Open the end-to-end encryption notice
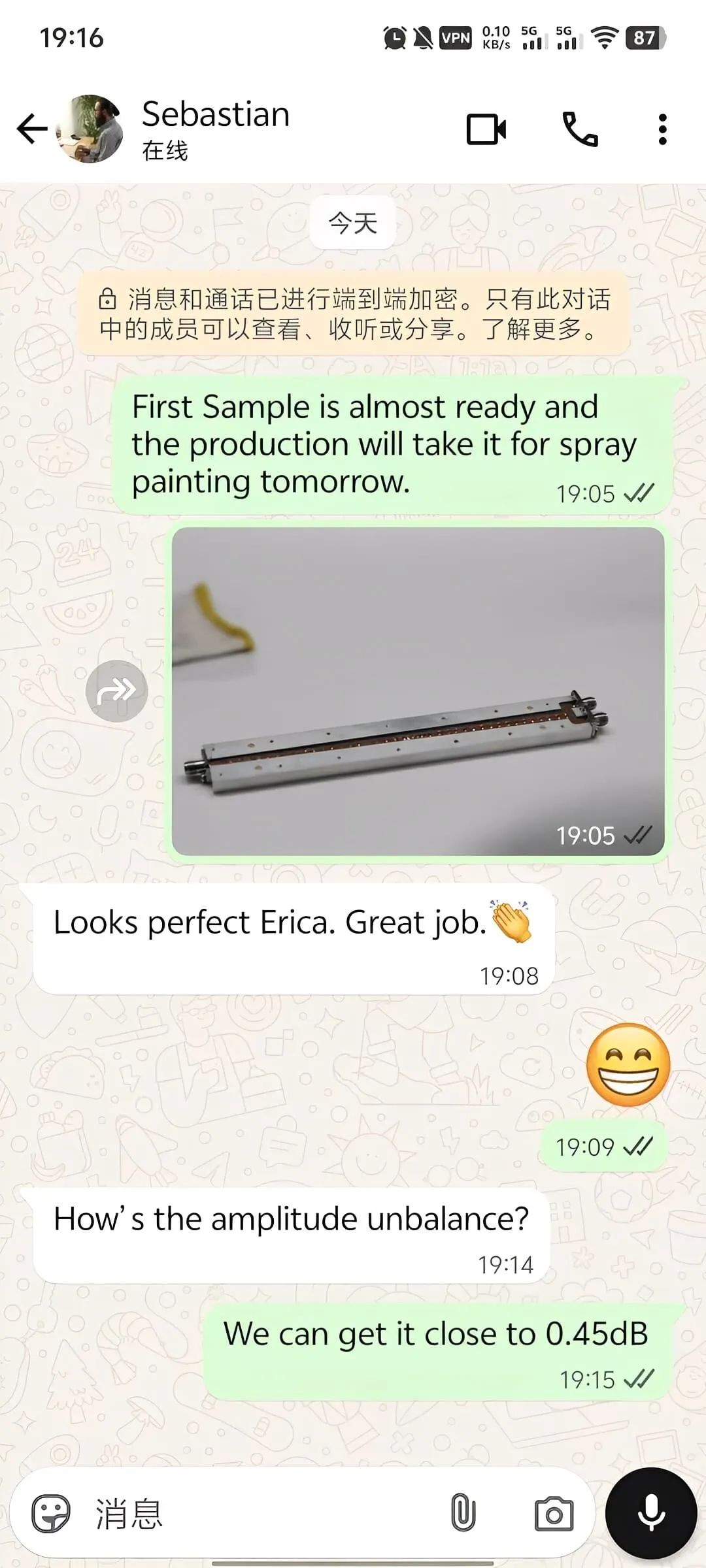 [354, 314]
